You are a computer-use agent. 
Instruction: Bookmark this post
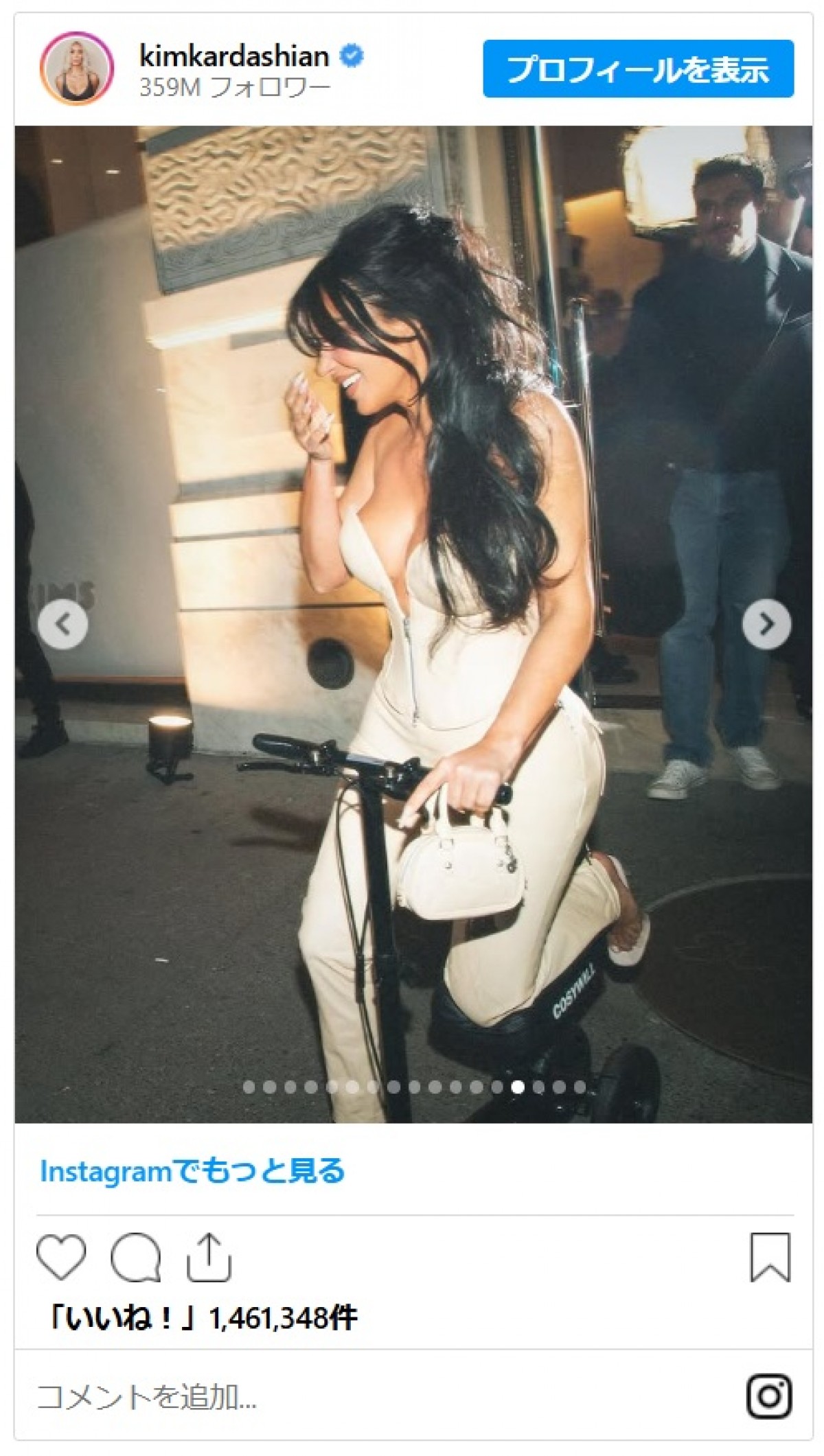[x=770, y=1258]
